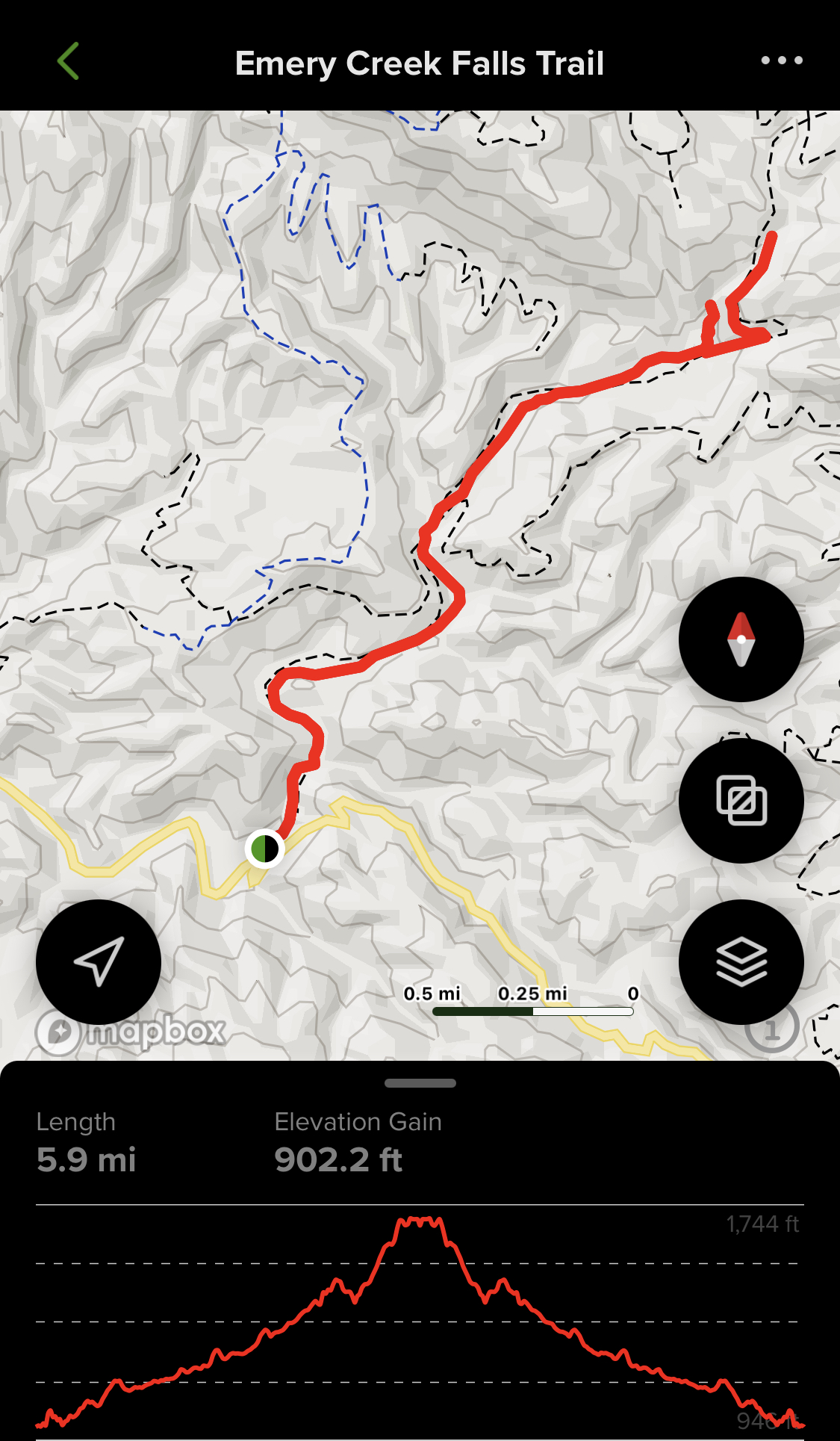This screenshot has width=840, height=1441.
Task: Go back using the green arrow
Action: 68,61
